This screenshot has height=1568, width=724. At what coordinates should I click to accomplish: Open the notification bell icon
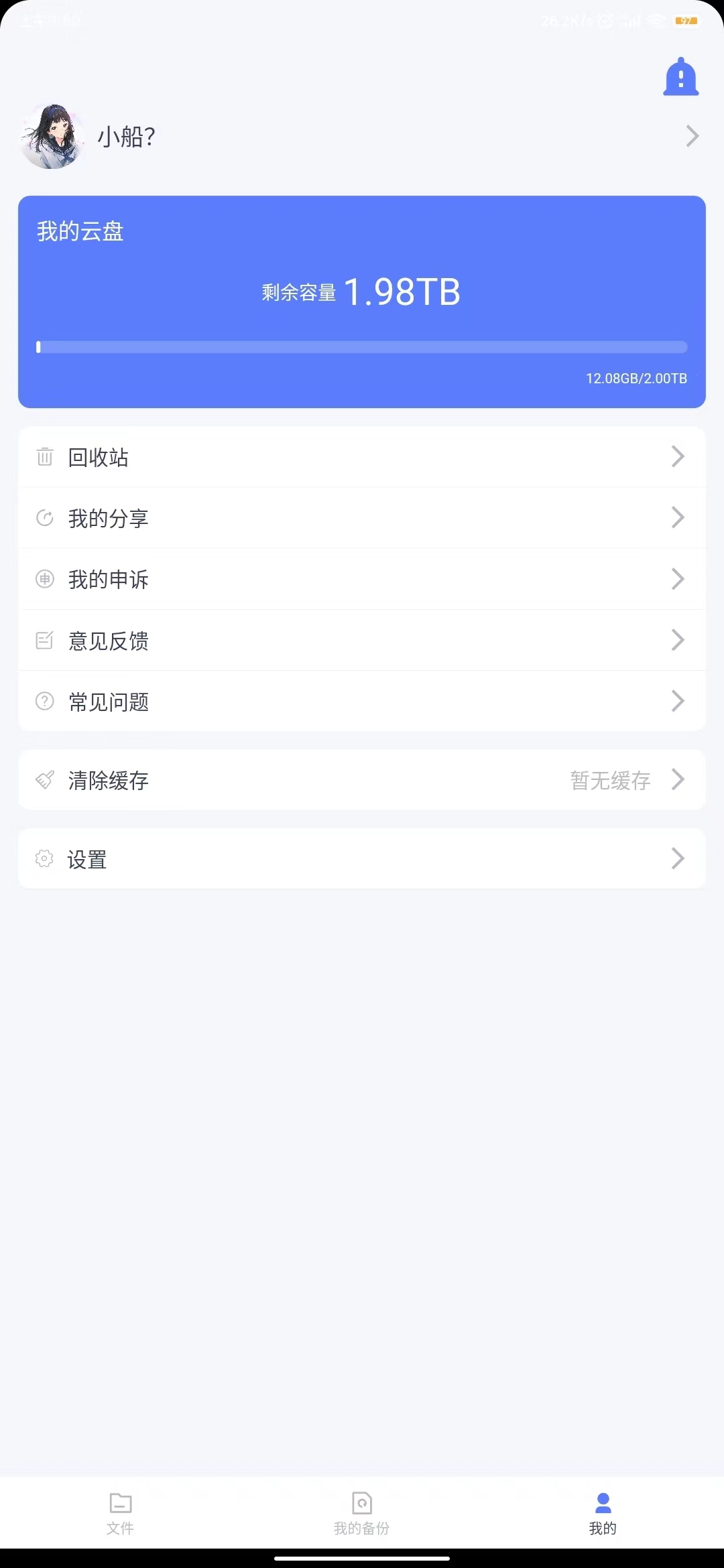pyautogui.click(x=681, y=76)
